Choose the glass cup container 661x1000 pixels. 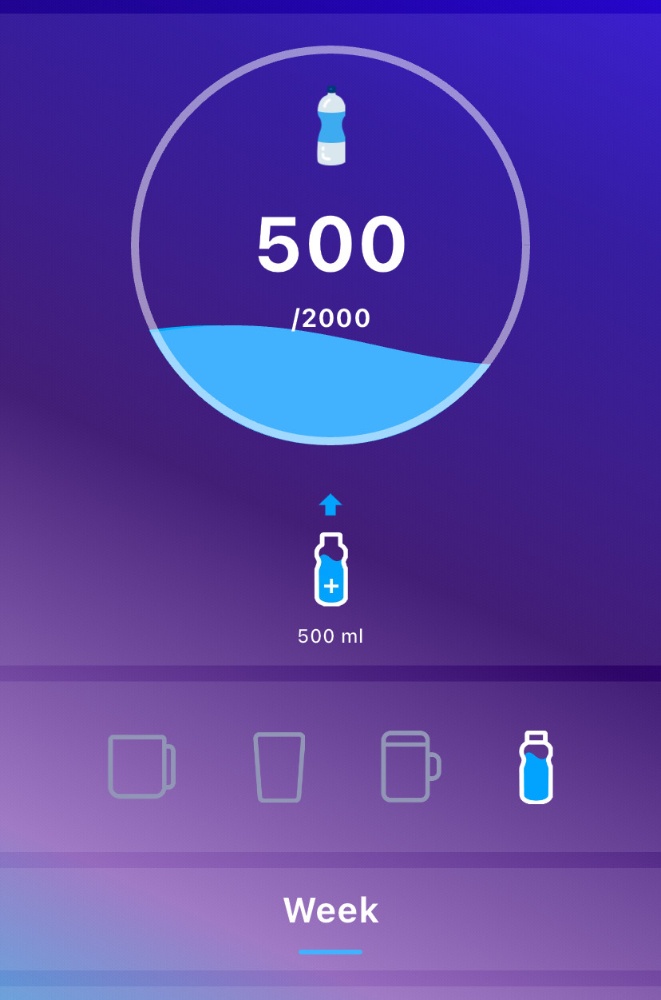pyautogui.click(x=278, y=767)
